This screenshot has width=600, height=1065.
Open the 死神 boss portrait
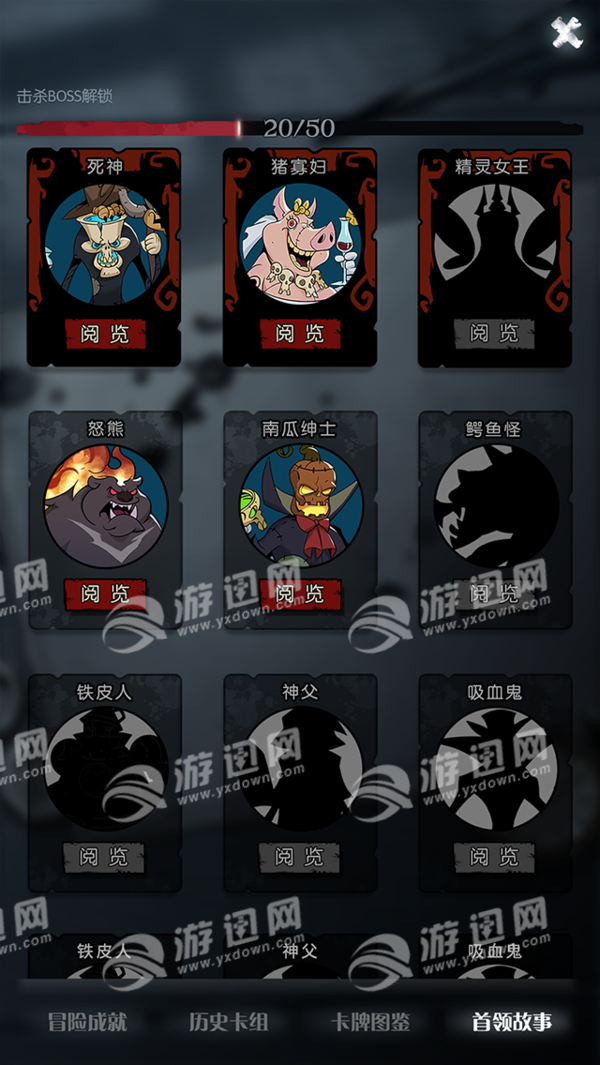pyautogui.click(x=105, y=244)
